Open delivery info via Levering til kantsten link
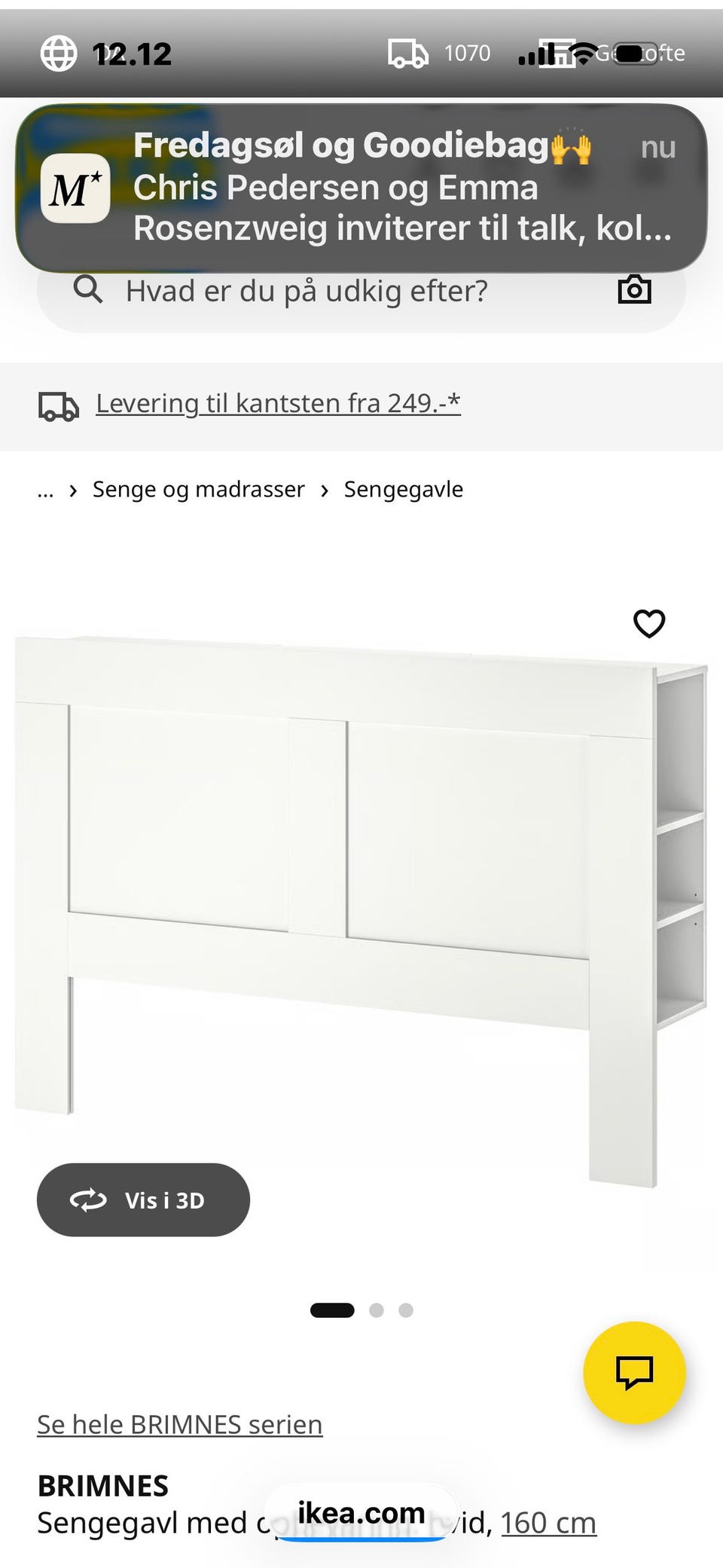723x1568 pixels. tap(277, 403)
